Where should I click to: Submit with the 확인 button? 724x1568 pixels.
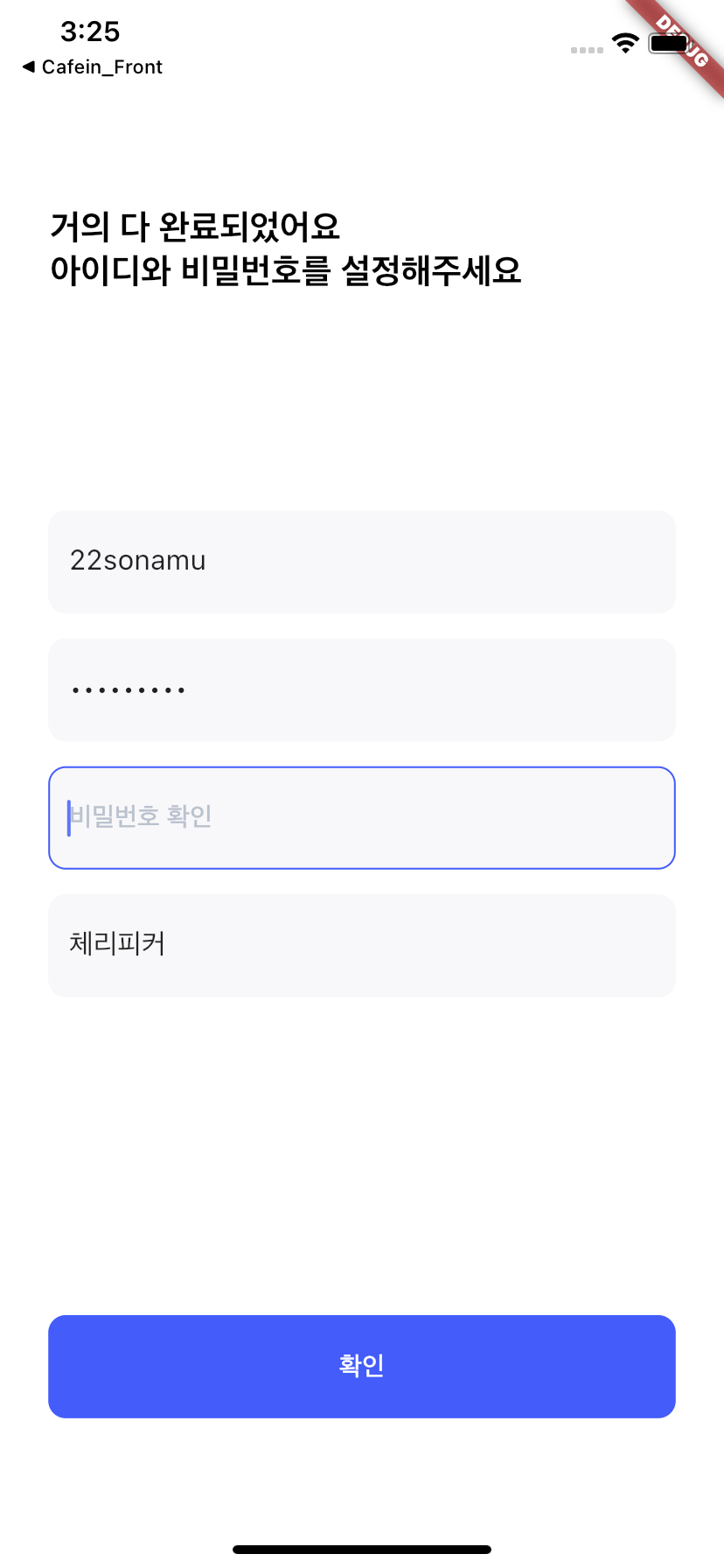click(362, 1367)
